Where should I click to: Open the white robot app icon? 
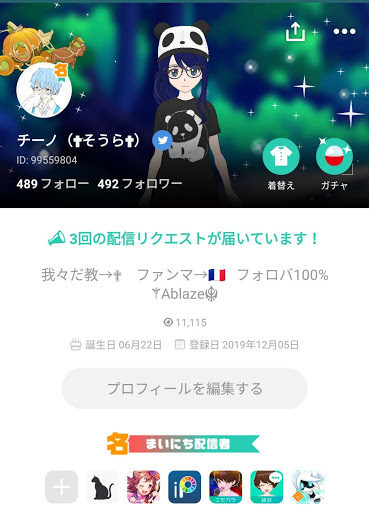tap(308, 487)
